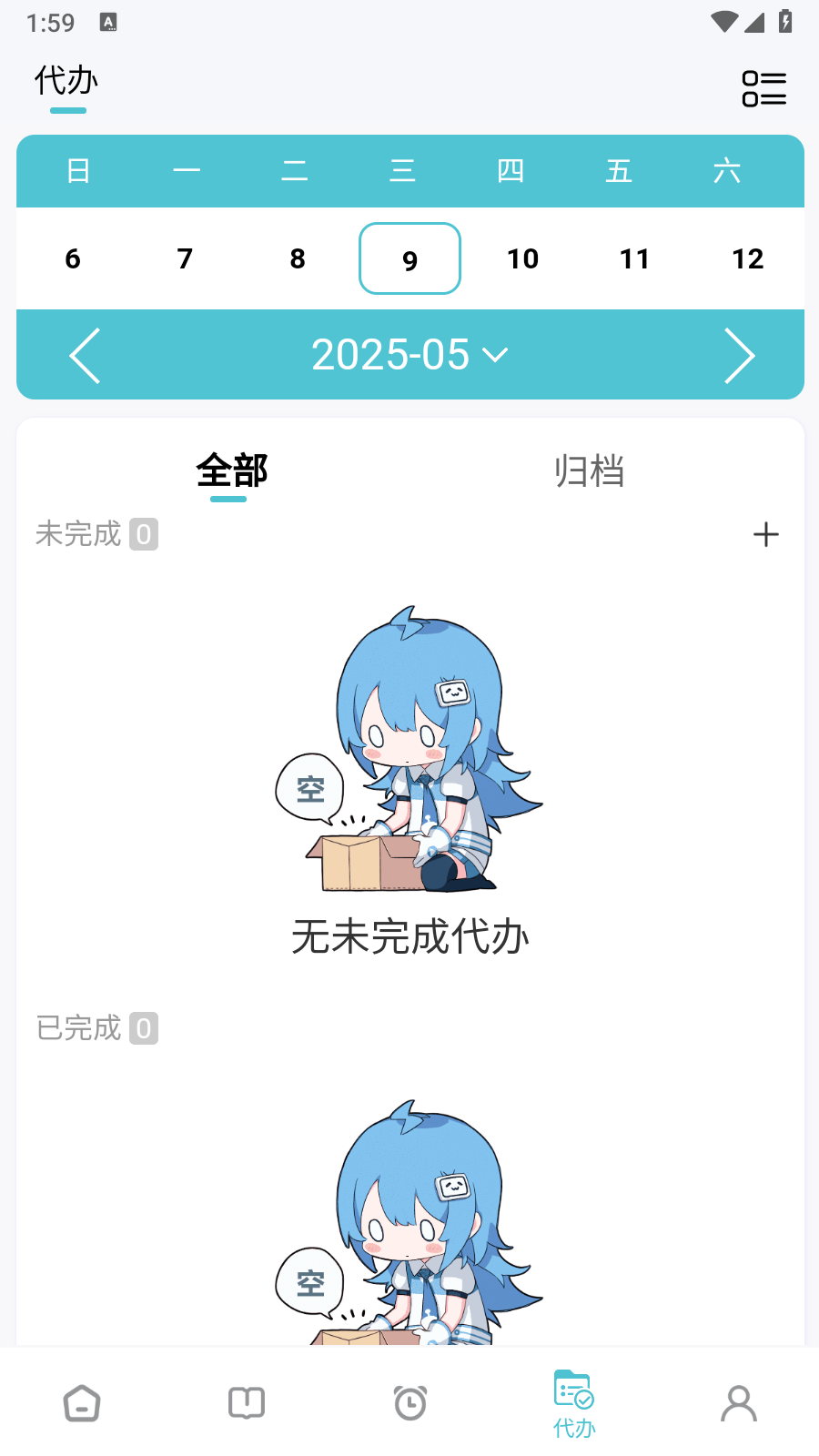
Task: Select date 6 in the calendar
Action: click(x=73, y=258)
